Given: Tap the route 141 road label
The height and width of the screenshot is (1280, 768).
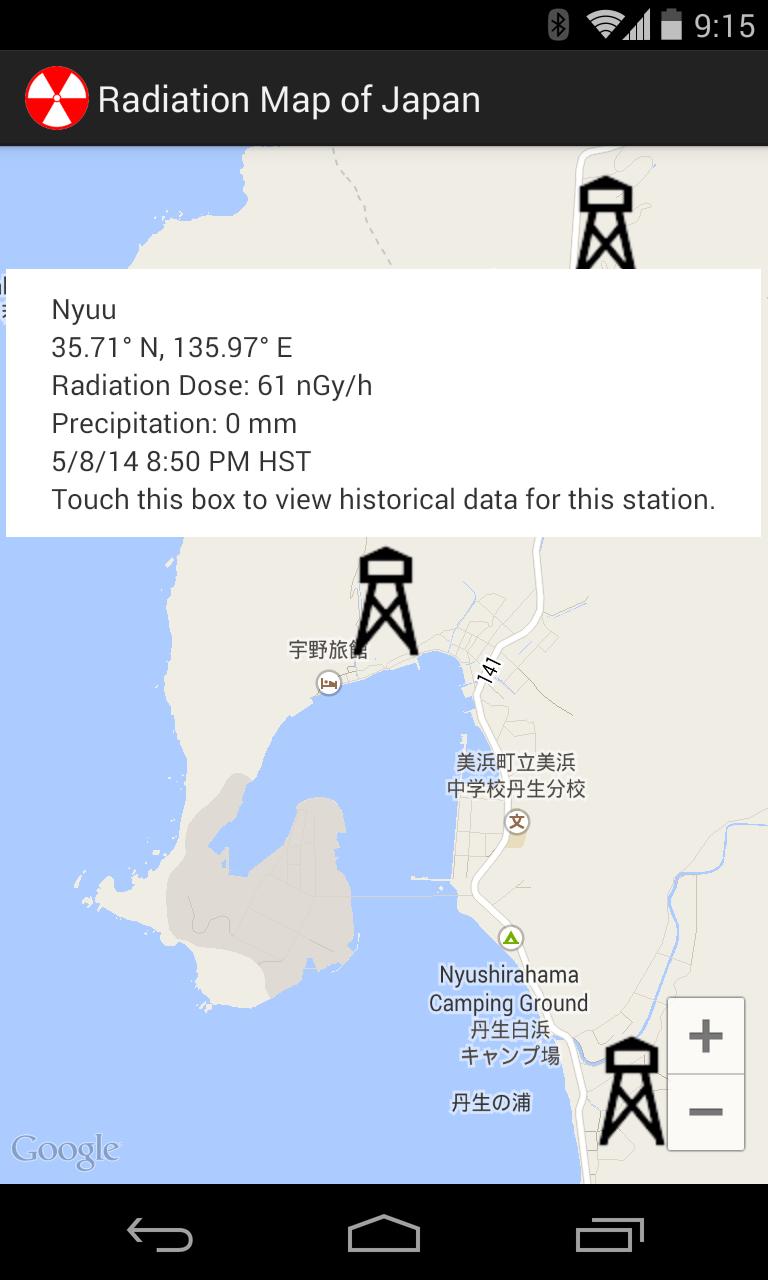Looking at the screenshot, I should [x=489, y=667].
